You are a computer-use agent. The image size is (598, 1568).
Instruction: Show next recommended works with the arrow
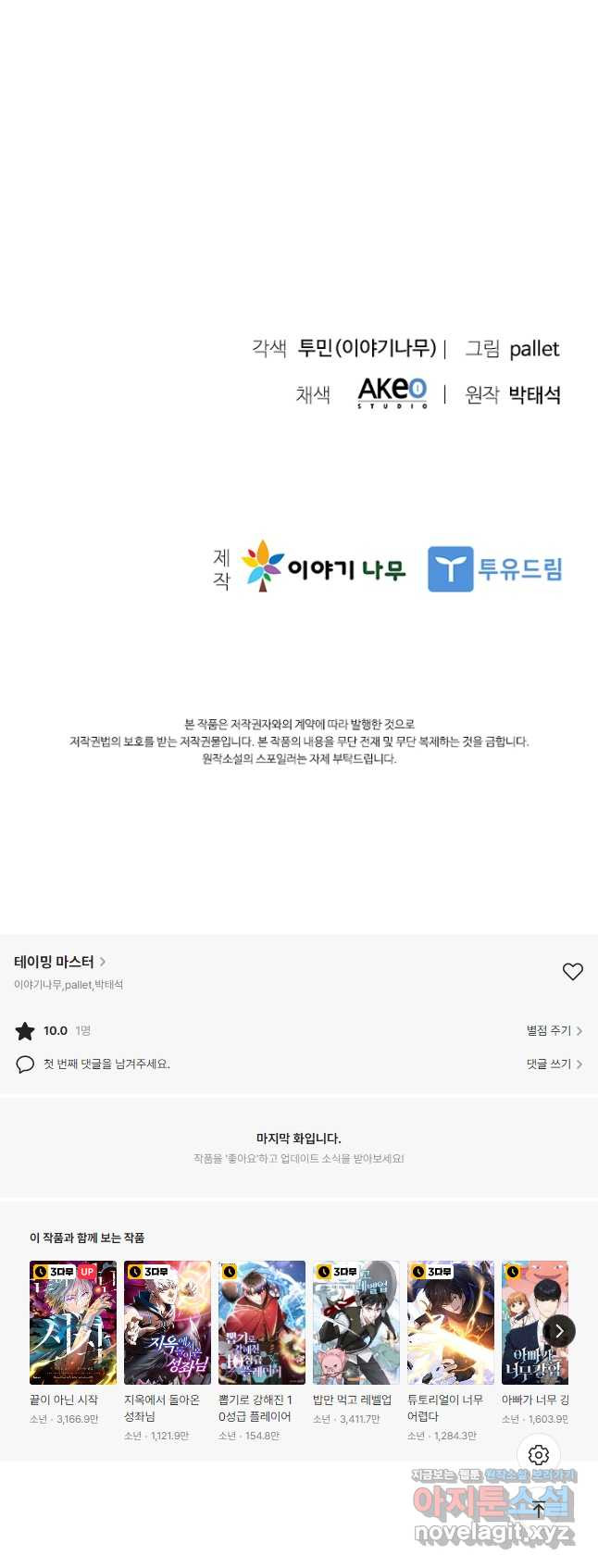559,1331
